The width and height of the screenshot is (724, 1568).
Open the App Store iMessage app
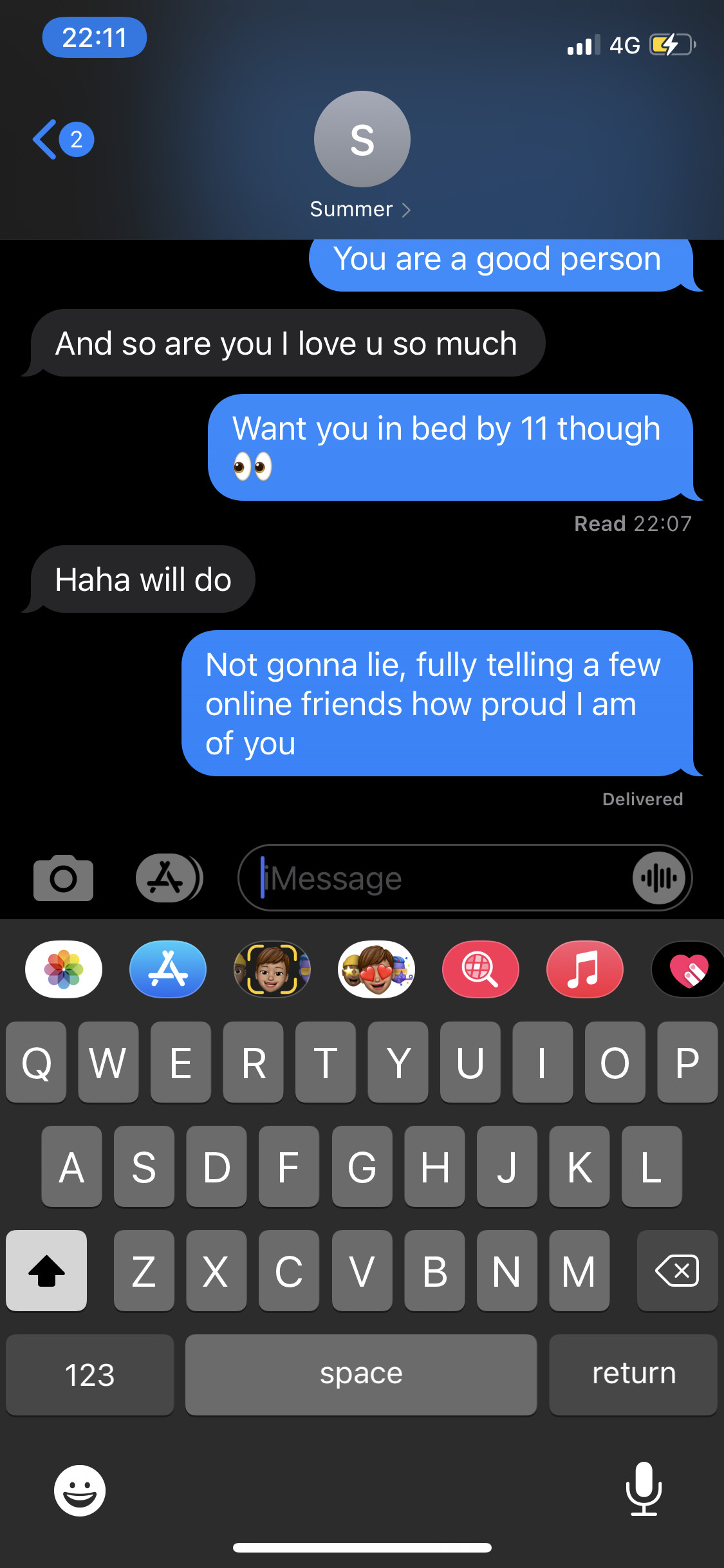click(168, 969)
